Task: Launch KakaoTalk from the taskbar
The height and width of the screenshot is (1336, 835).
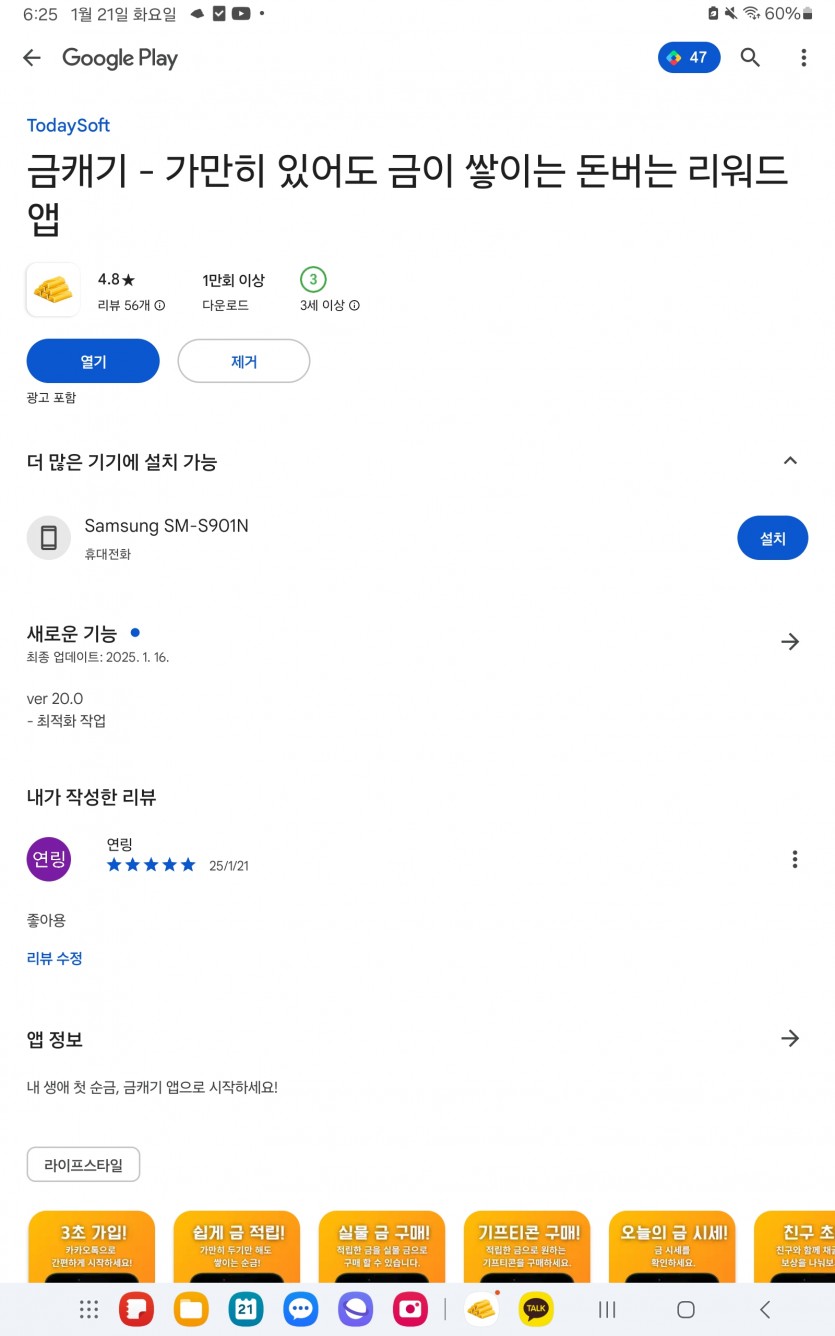Action: click(536, 1309)
